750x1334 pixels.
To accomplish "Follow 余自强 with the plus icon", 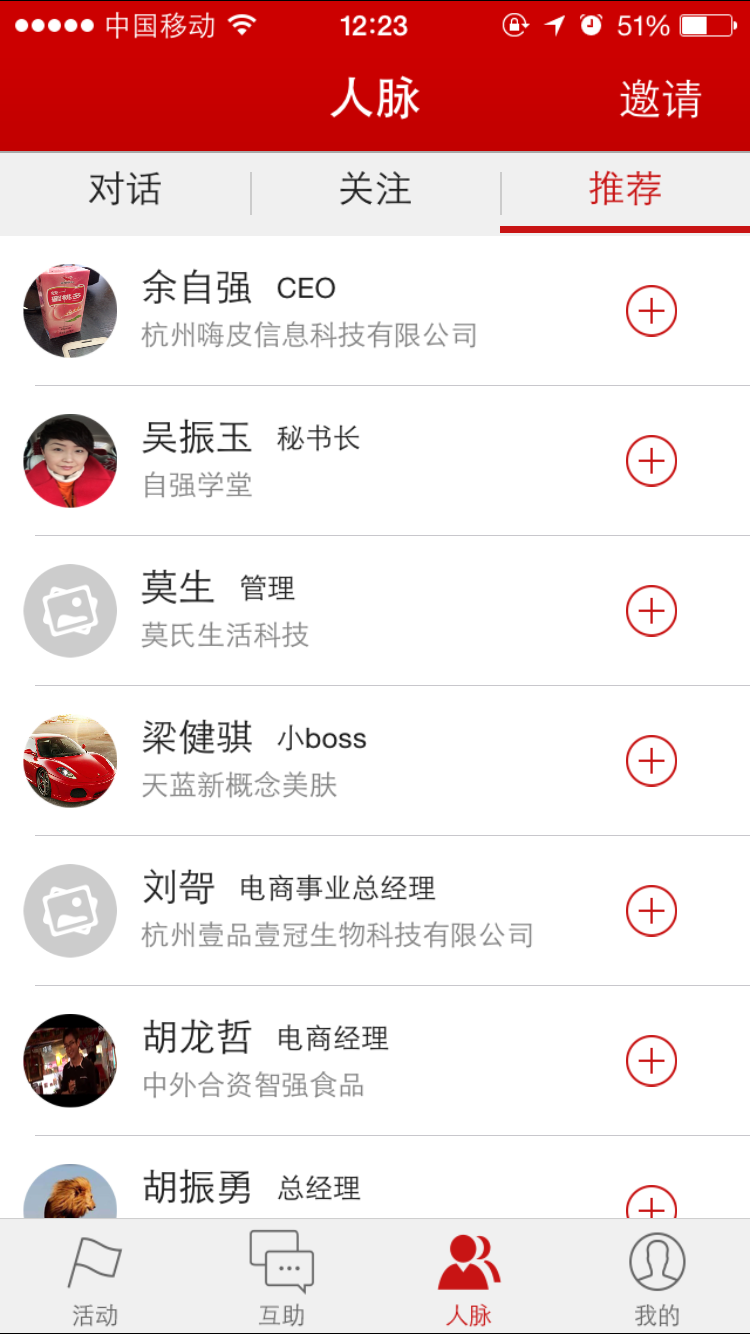I will 651,311.
